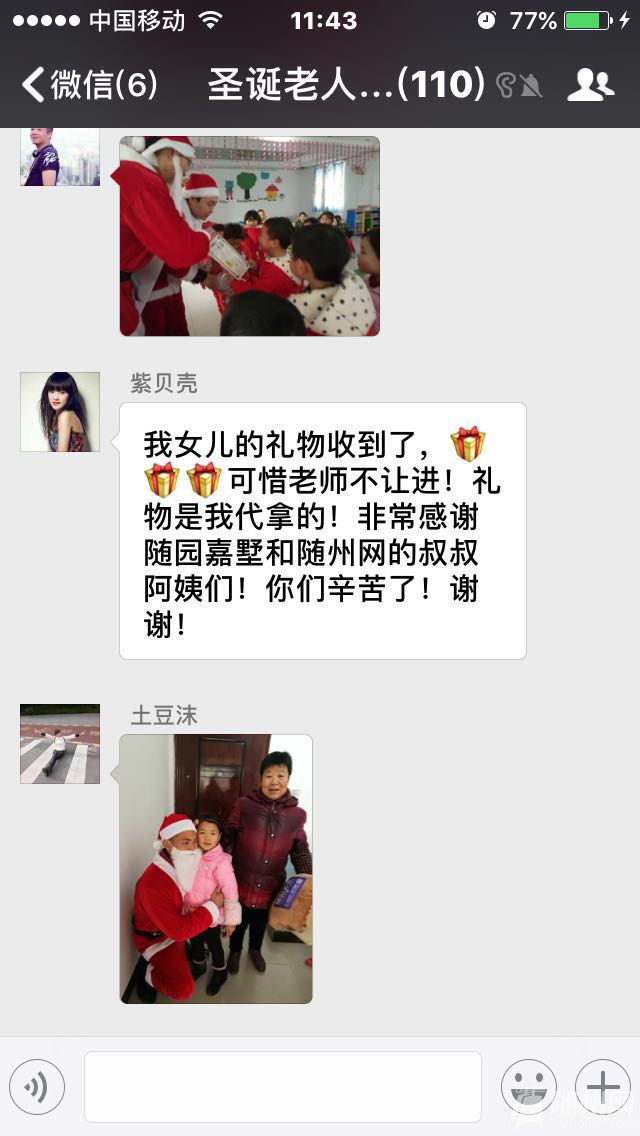Open the emoji sticker panel
The width and height of the screenshot is (640, 1136).
pyautogui.click(x=528, y=1086)
